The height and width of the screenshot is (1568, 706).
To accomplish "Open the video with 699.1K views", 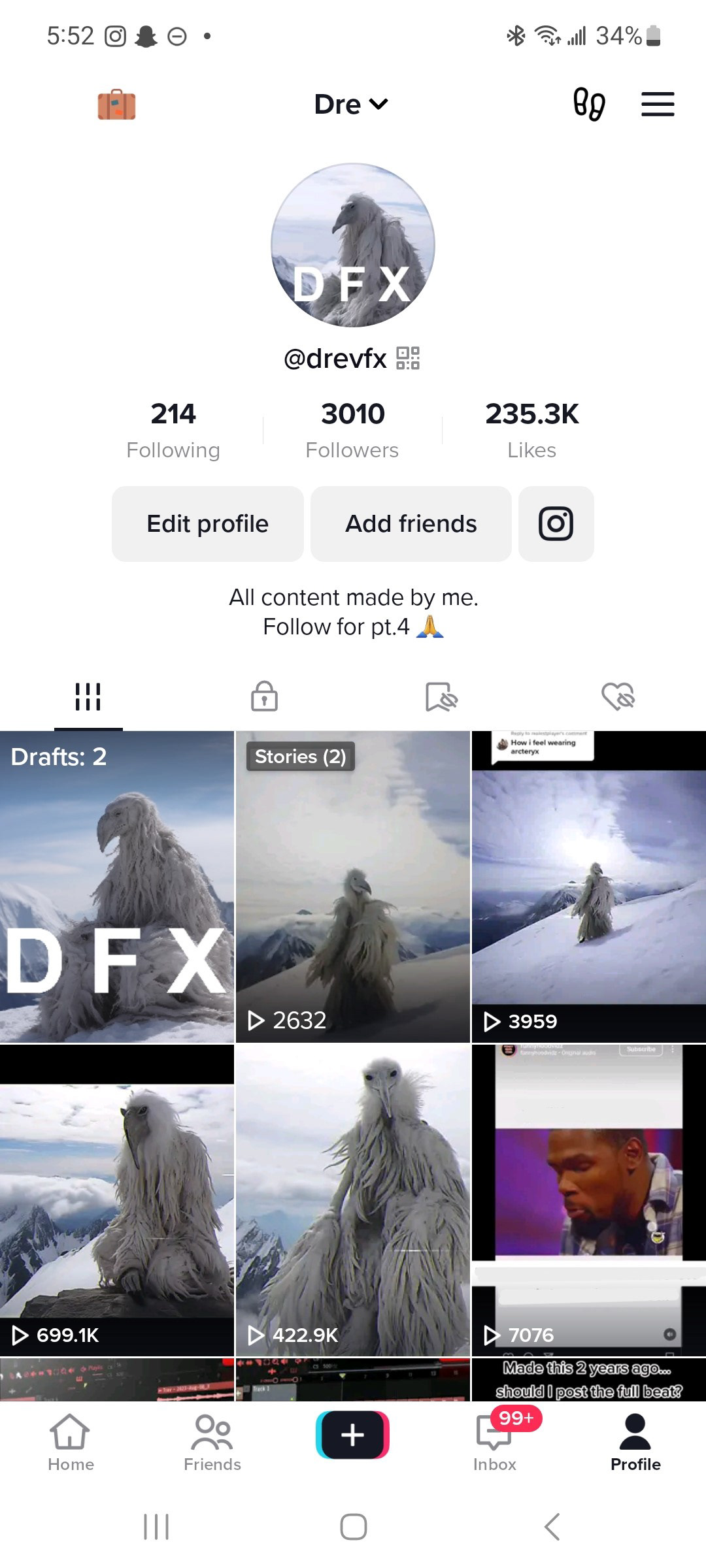I will click(116, 1200).
